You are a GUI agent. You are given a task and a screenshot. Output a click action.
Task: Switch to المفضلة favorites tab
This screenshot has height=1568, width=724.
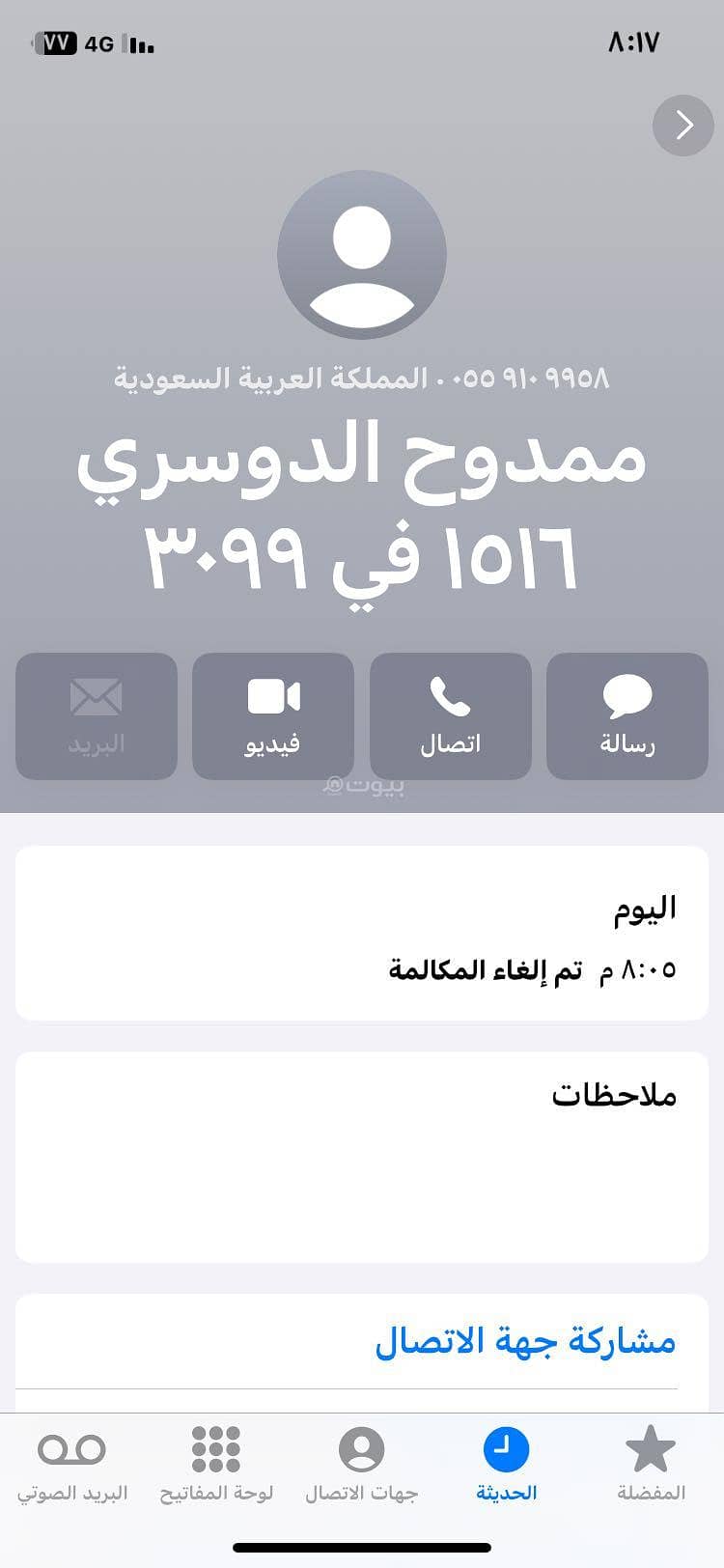[x=651, y=1465]
